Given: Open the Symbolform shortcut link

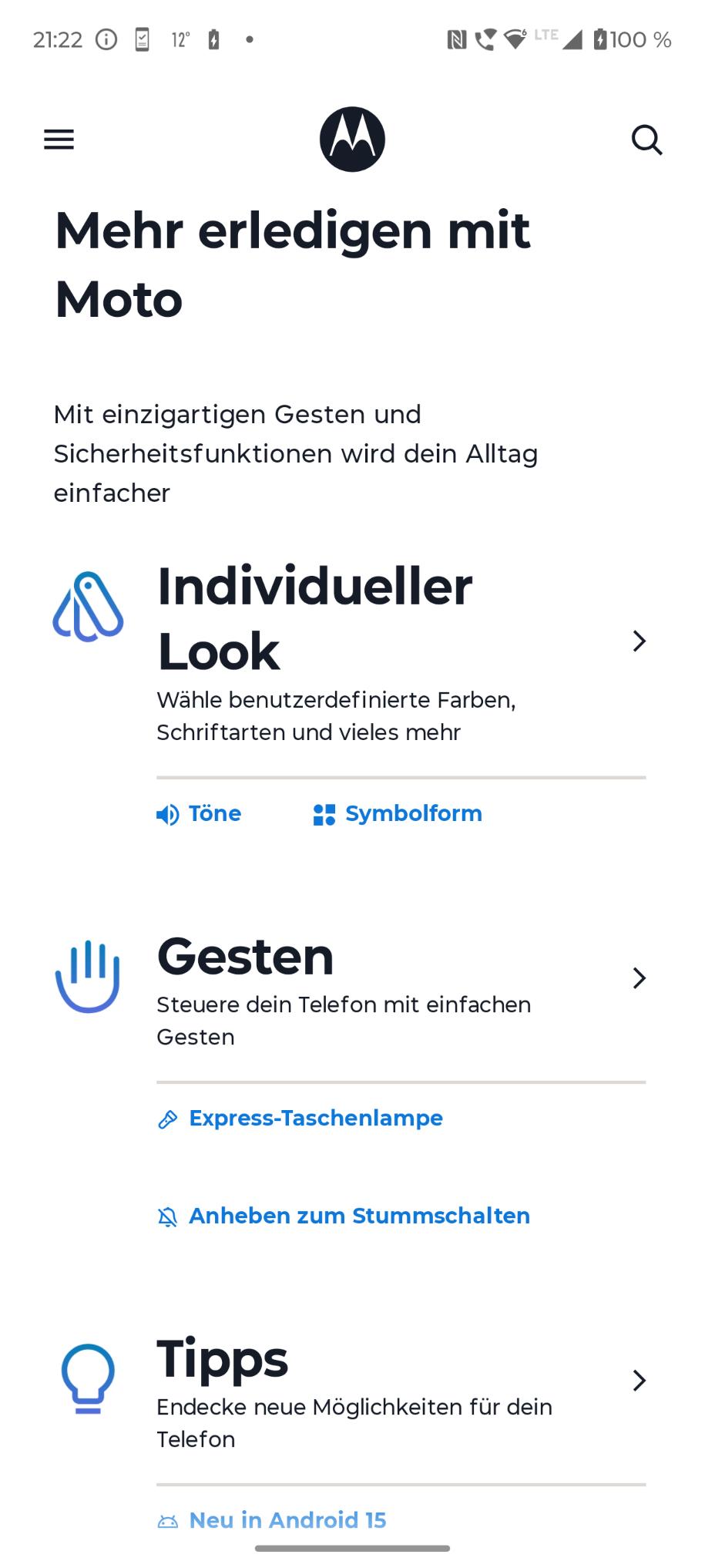Looking at the screenshot, I should tap(398, 814).
